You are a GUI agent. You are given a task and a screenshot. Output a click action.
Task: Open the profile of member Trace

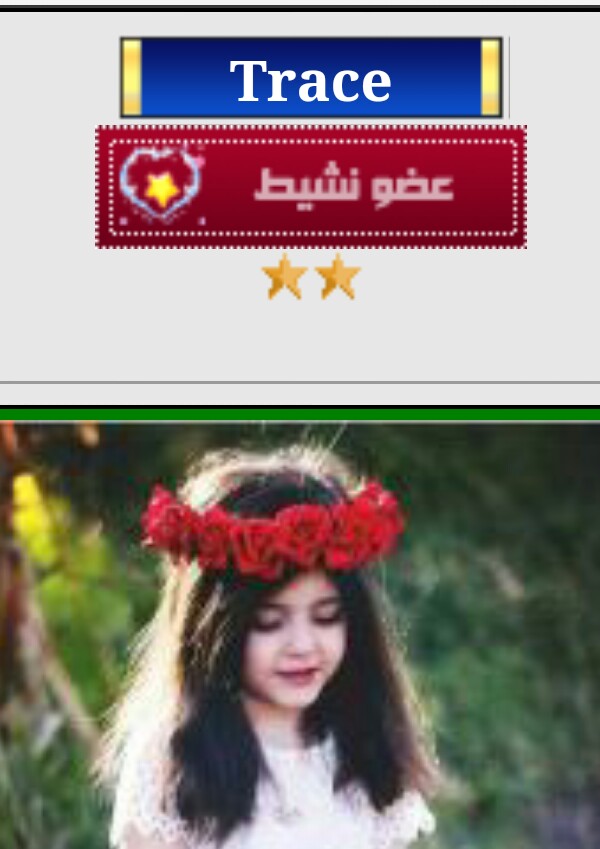click(x=310, y=79)
